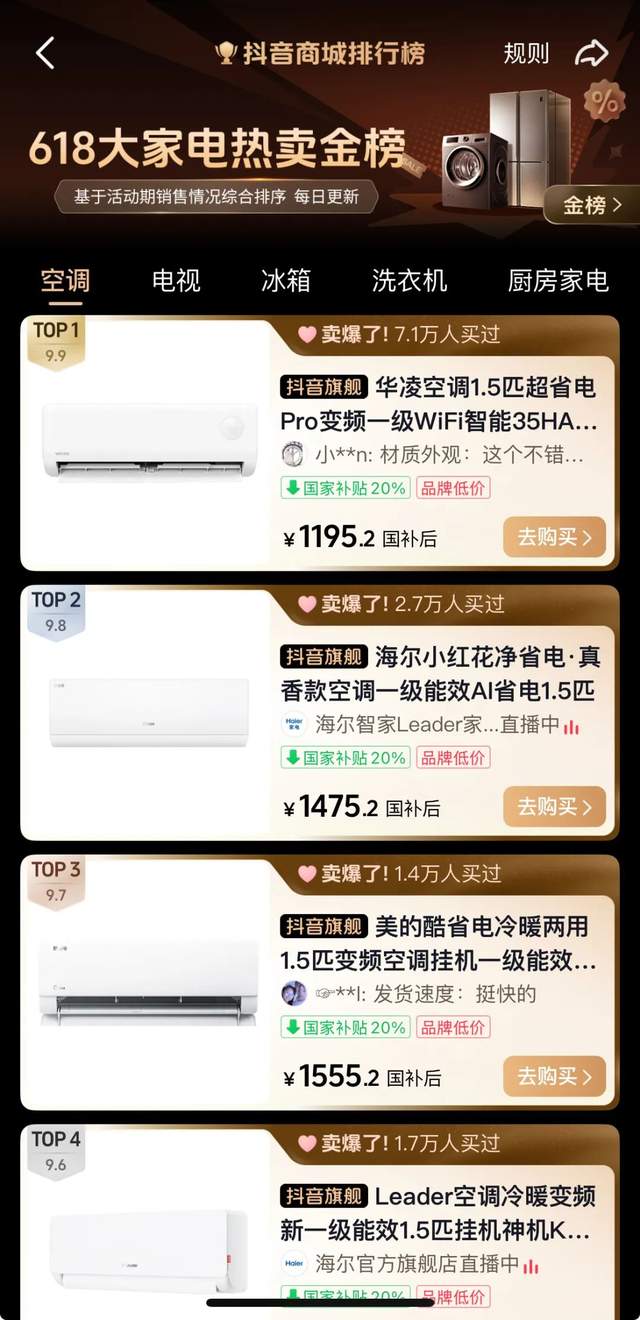Image resolution: width=640 pixels, height=1320 pixels.
Task: Switch to the 厨房家电 tab
Action: point(557,281)
